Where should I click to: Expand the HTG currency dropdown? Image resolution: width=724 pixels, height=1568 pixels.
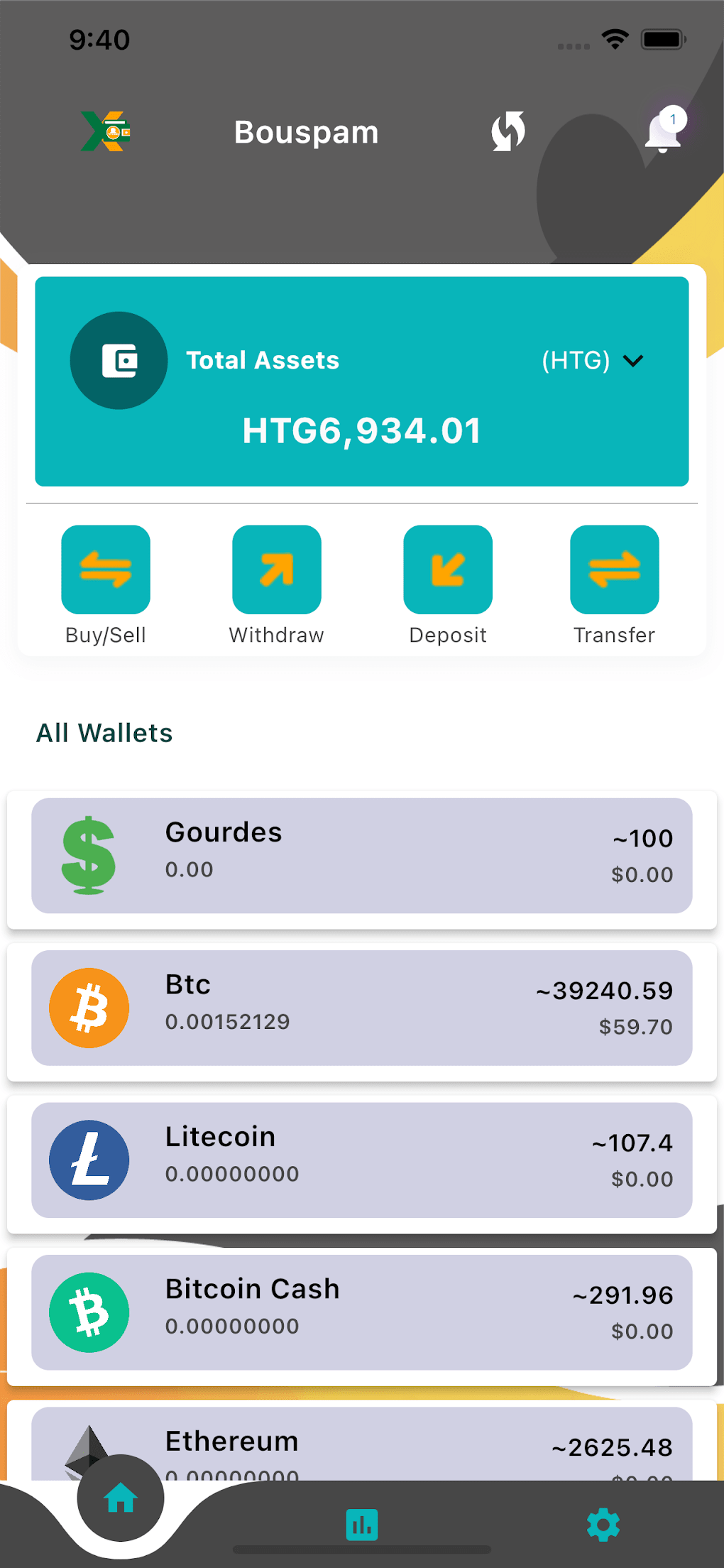[593, 361]
